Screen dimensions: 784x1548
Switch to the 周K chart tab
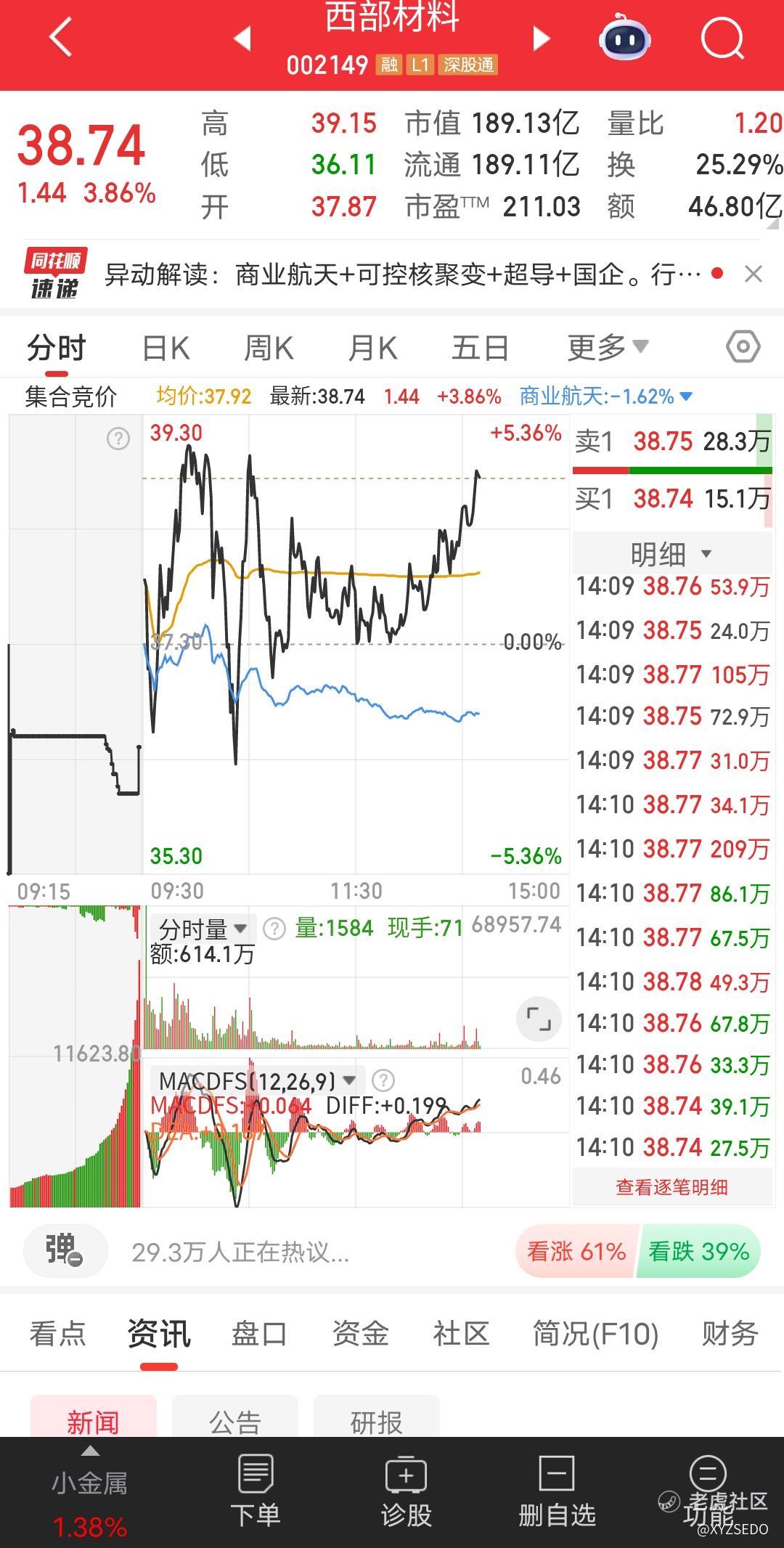tap(269, 349)
